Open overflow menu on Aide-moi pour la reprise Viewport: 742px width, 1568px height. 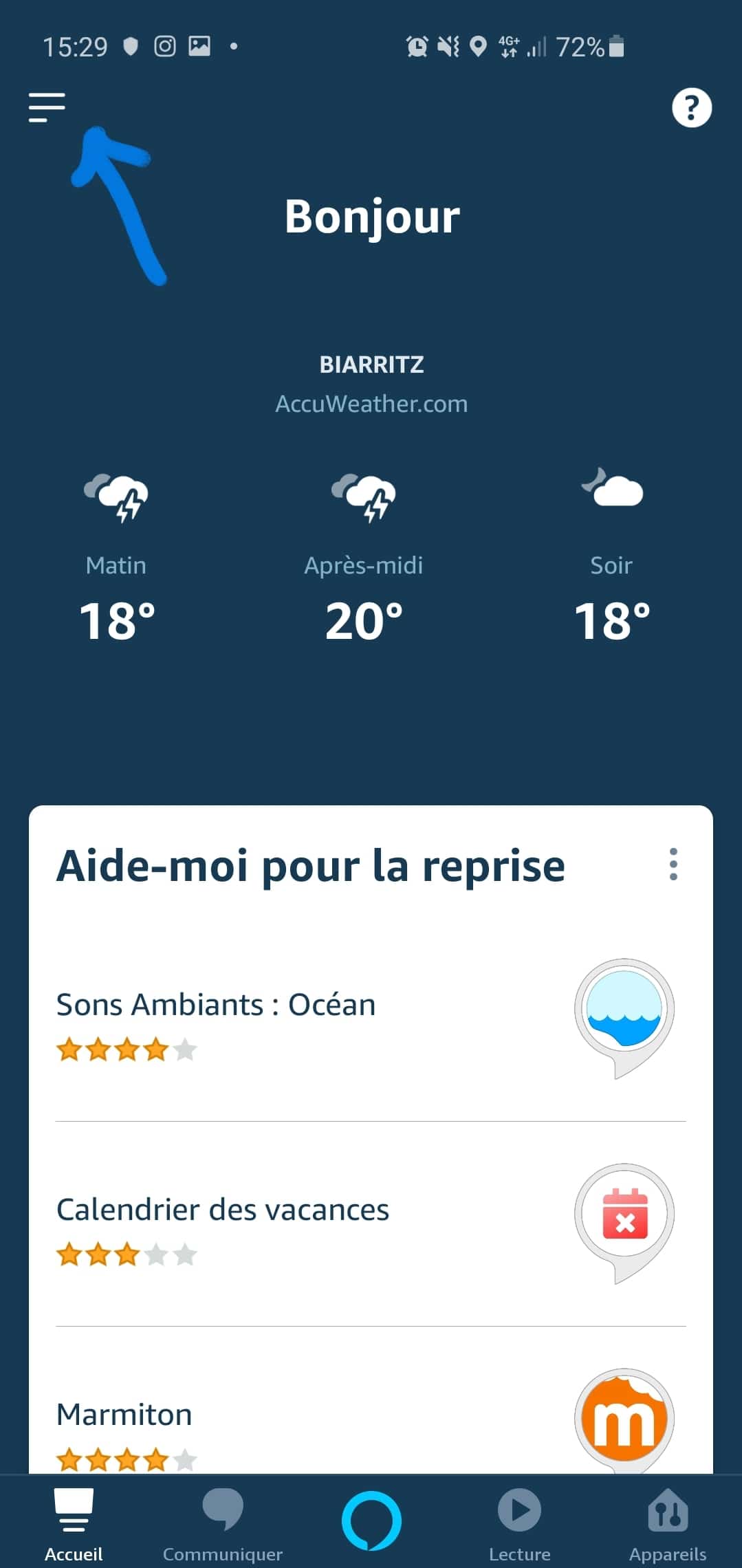(x=673, y=864)
